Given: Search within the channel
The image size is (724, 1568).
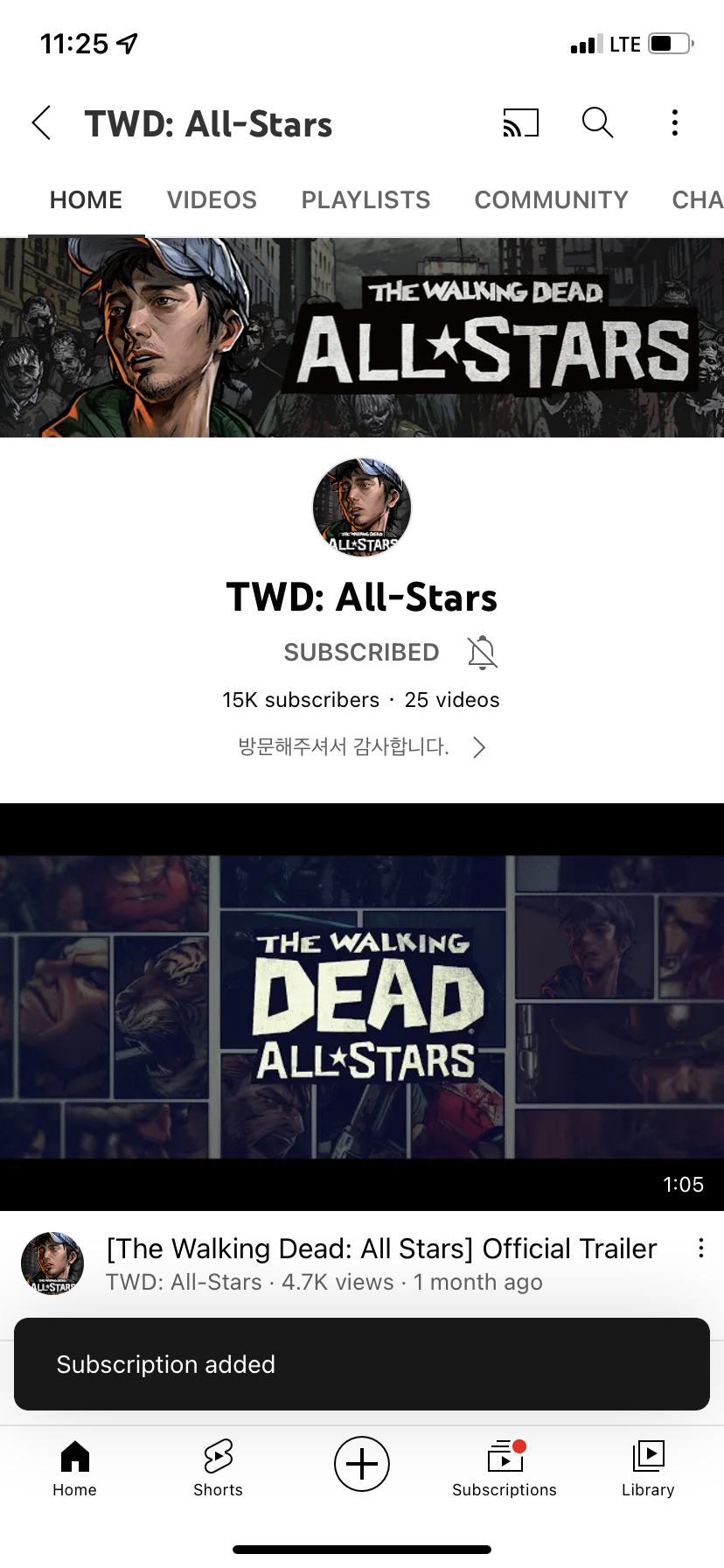Looking at the screenshot, I should 597,123.
